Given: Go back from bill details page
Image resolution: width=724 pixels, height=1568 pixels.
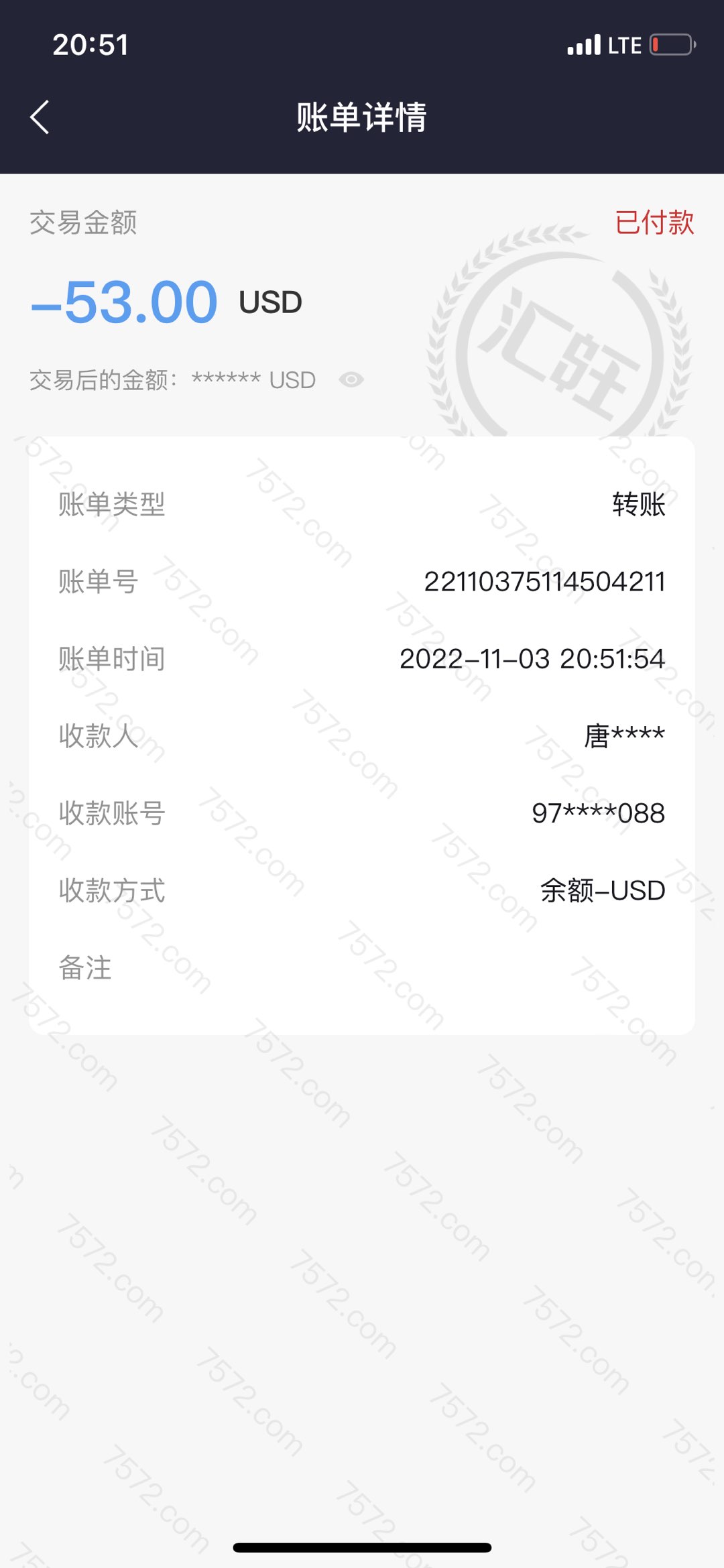Looking at the screenshot, I should pos(40,117).
